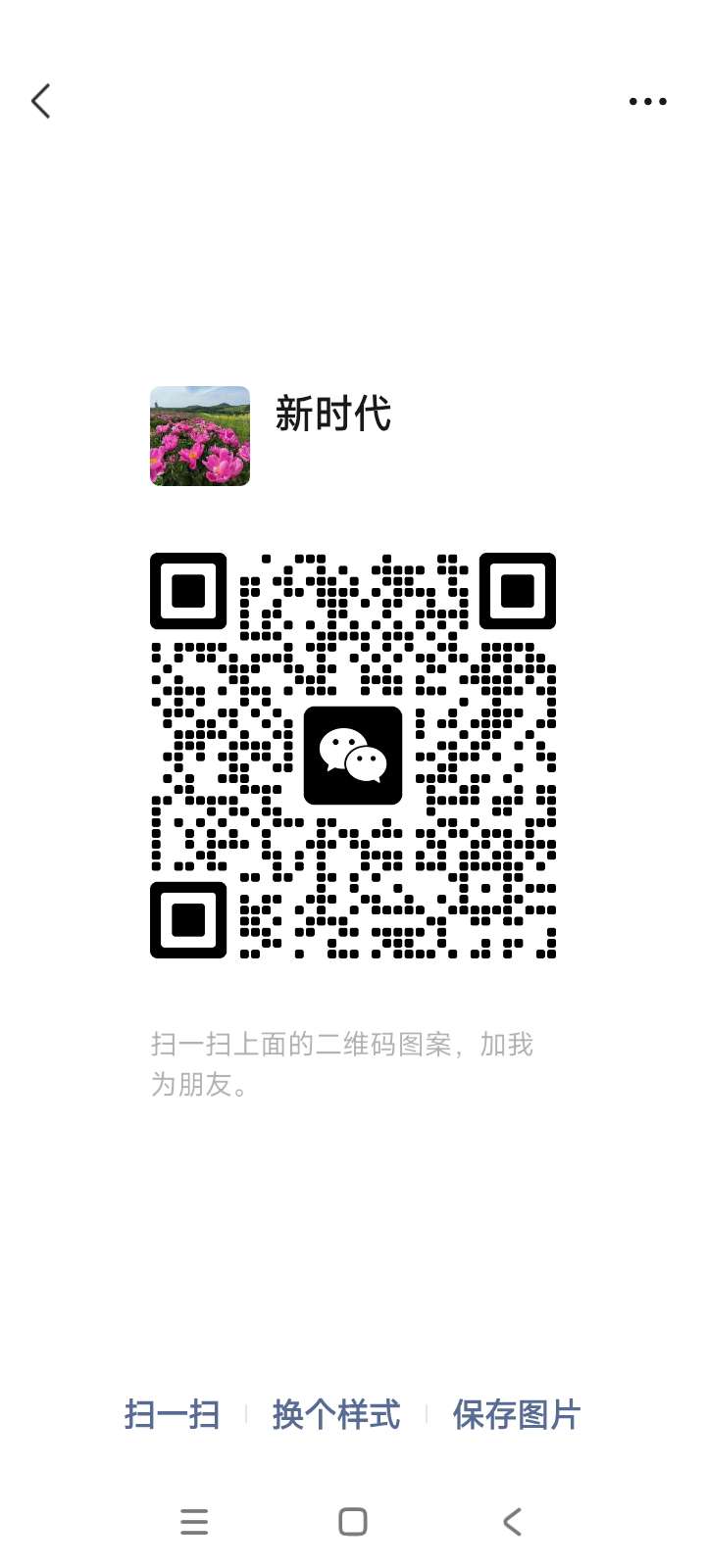Save the QR code with 保存图片

[516, 1414]
